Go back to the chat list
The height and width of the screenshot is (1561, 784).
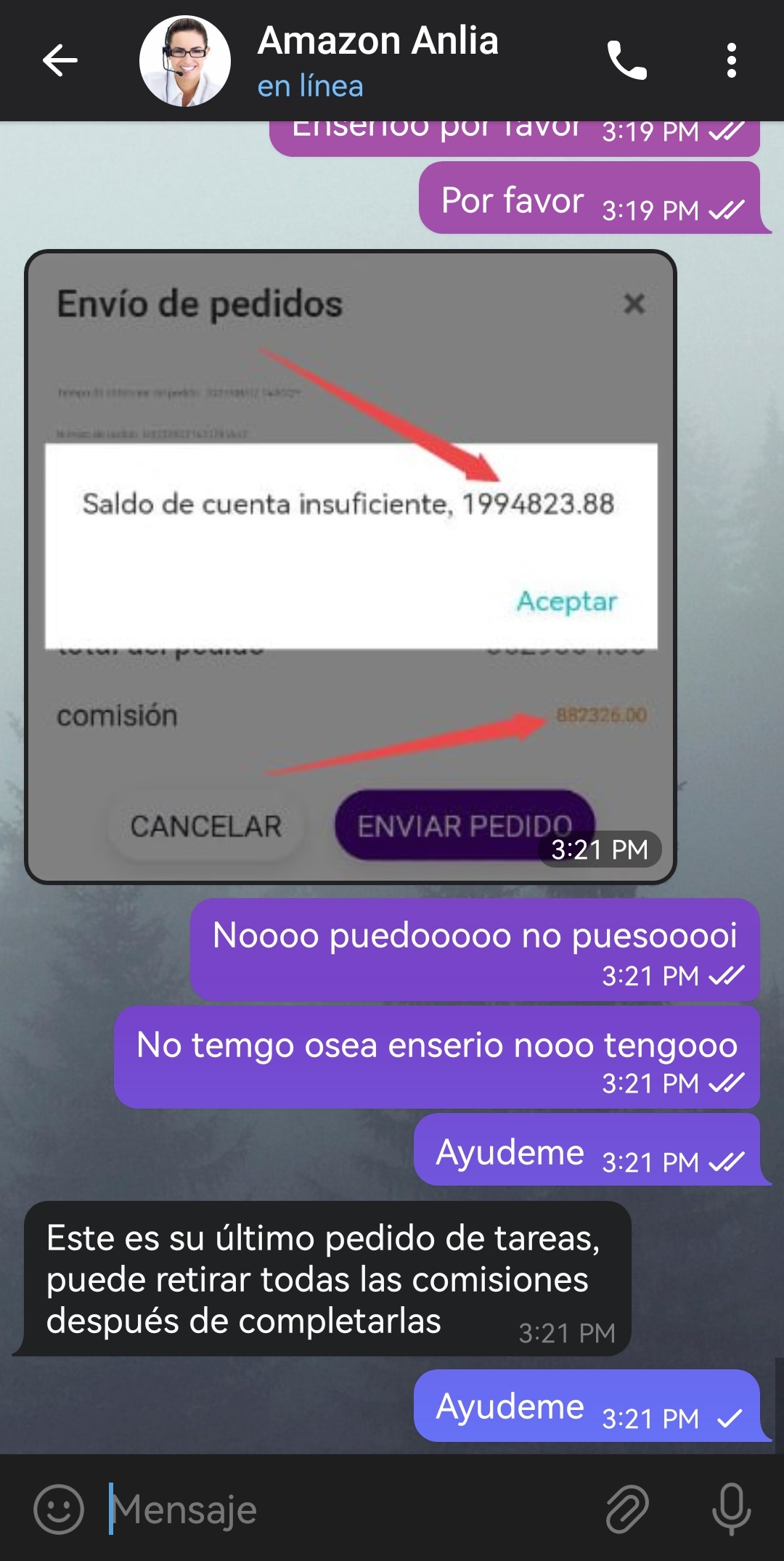click(x=60, y=60)
